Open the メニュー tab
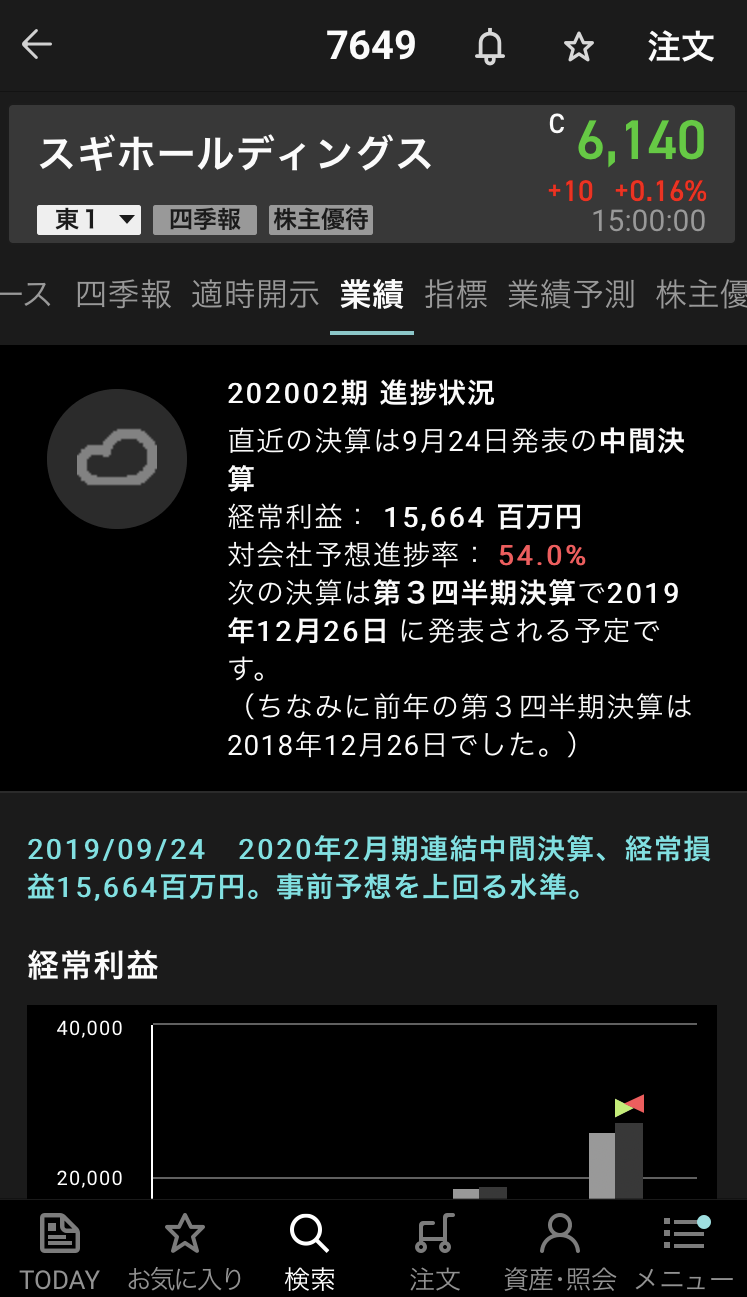This screenshot has width=747, height=1297. (x=684, y=1249)
